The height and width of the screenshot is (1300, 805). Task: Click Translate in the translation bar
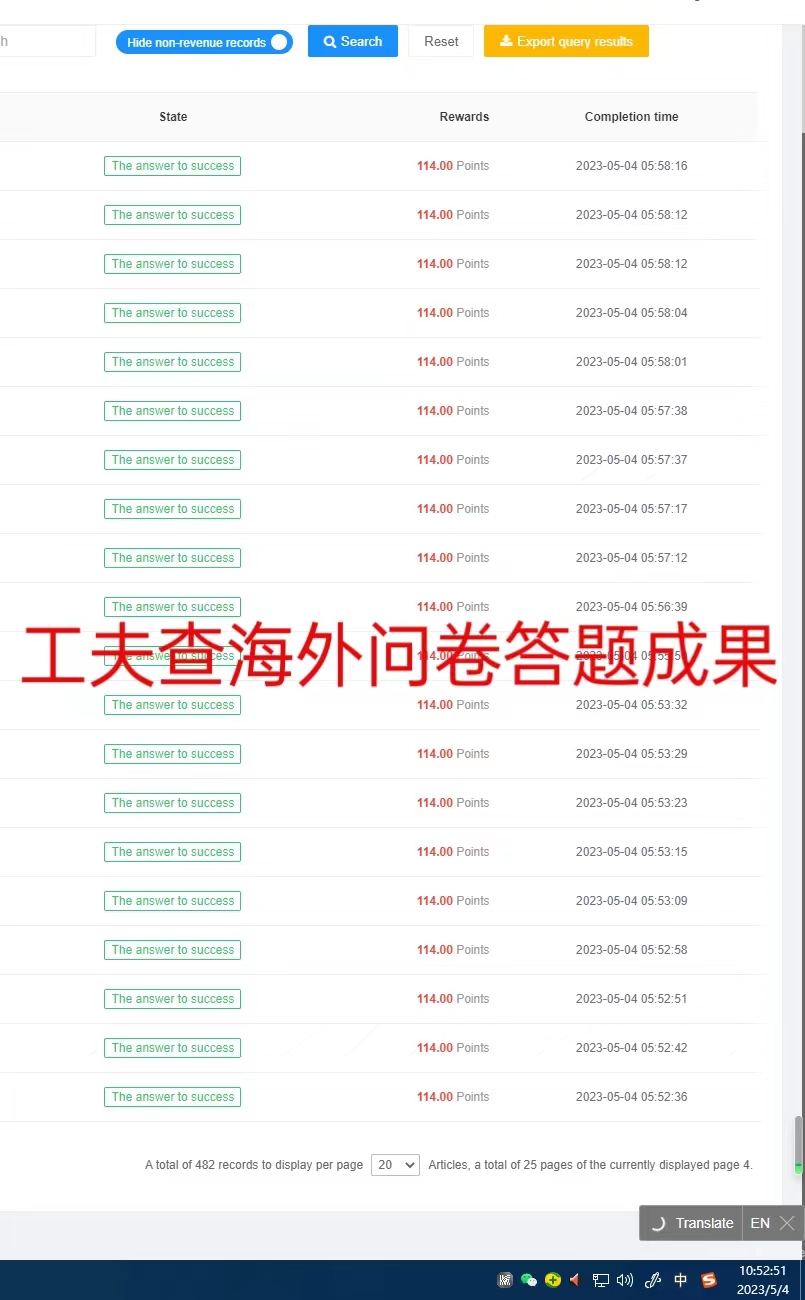point(705,1222)
